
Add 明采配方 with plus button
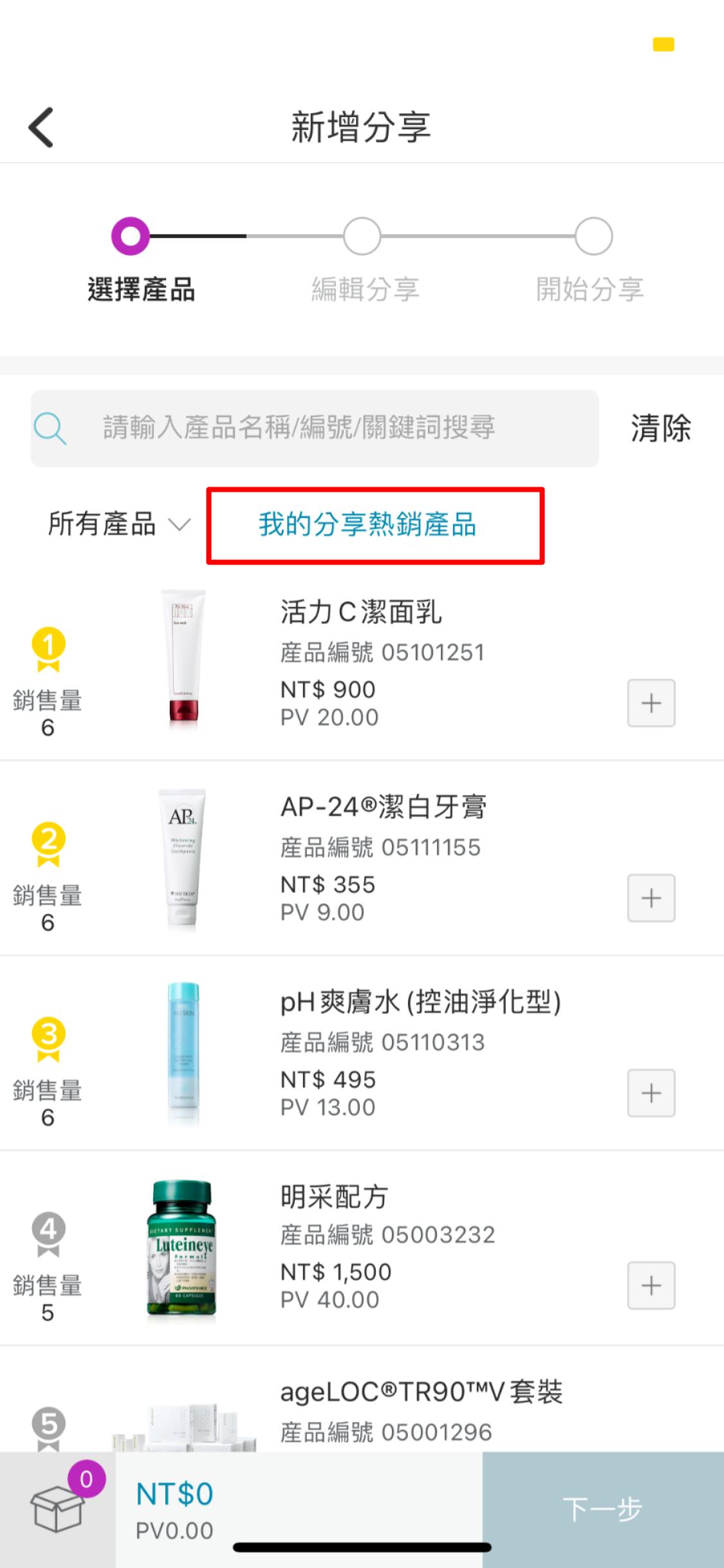click(x=651, y=1285)
